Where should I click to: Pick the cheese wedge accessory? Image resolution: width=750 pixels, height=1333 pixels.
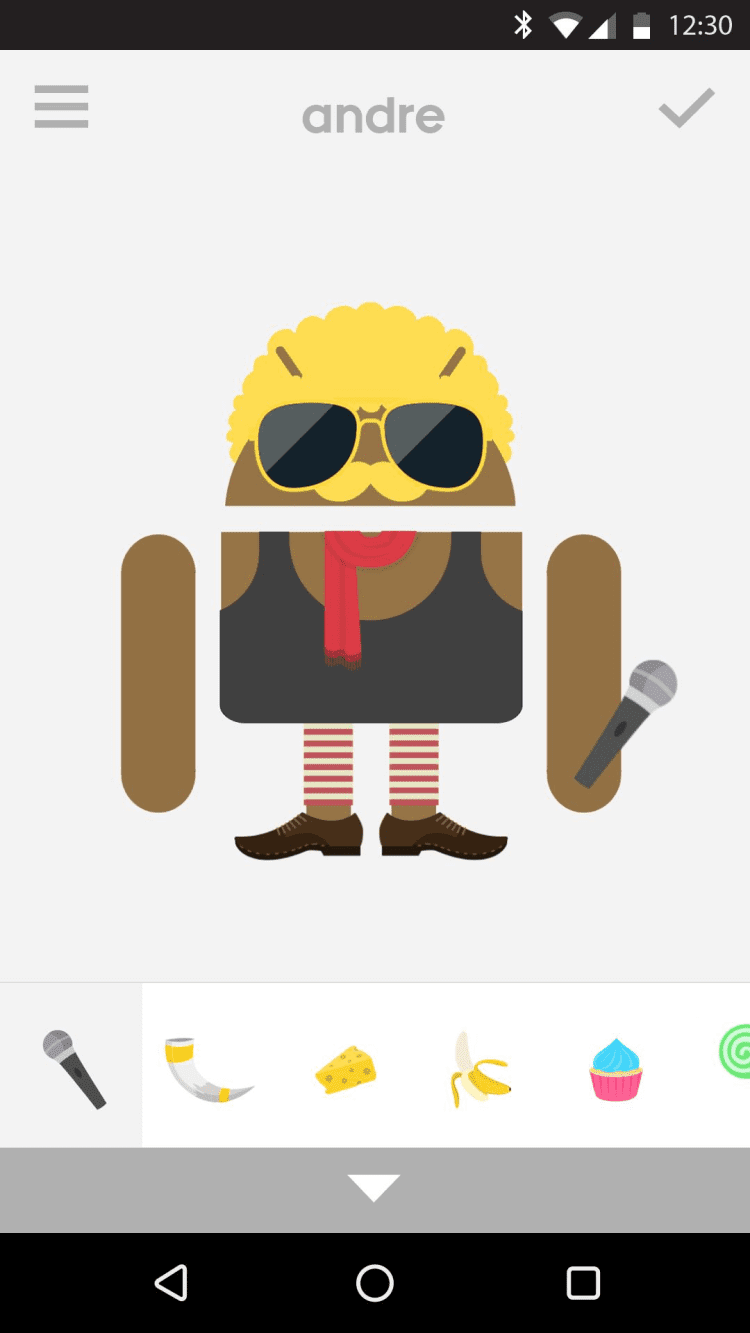pyautogui.click(x=346, y=1069)
